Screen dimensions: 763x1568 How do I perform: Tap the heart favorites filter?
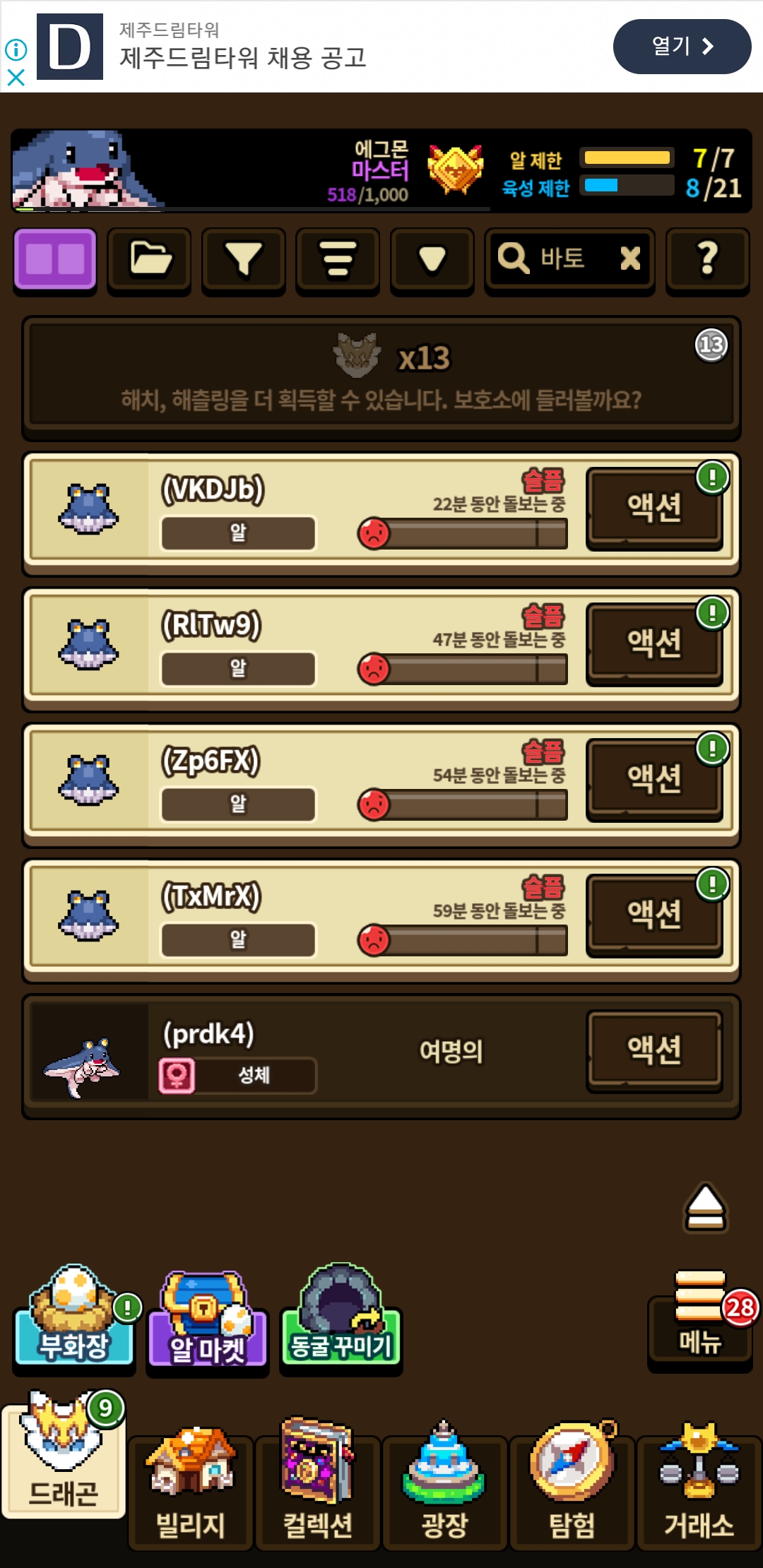[432, 259]
